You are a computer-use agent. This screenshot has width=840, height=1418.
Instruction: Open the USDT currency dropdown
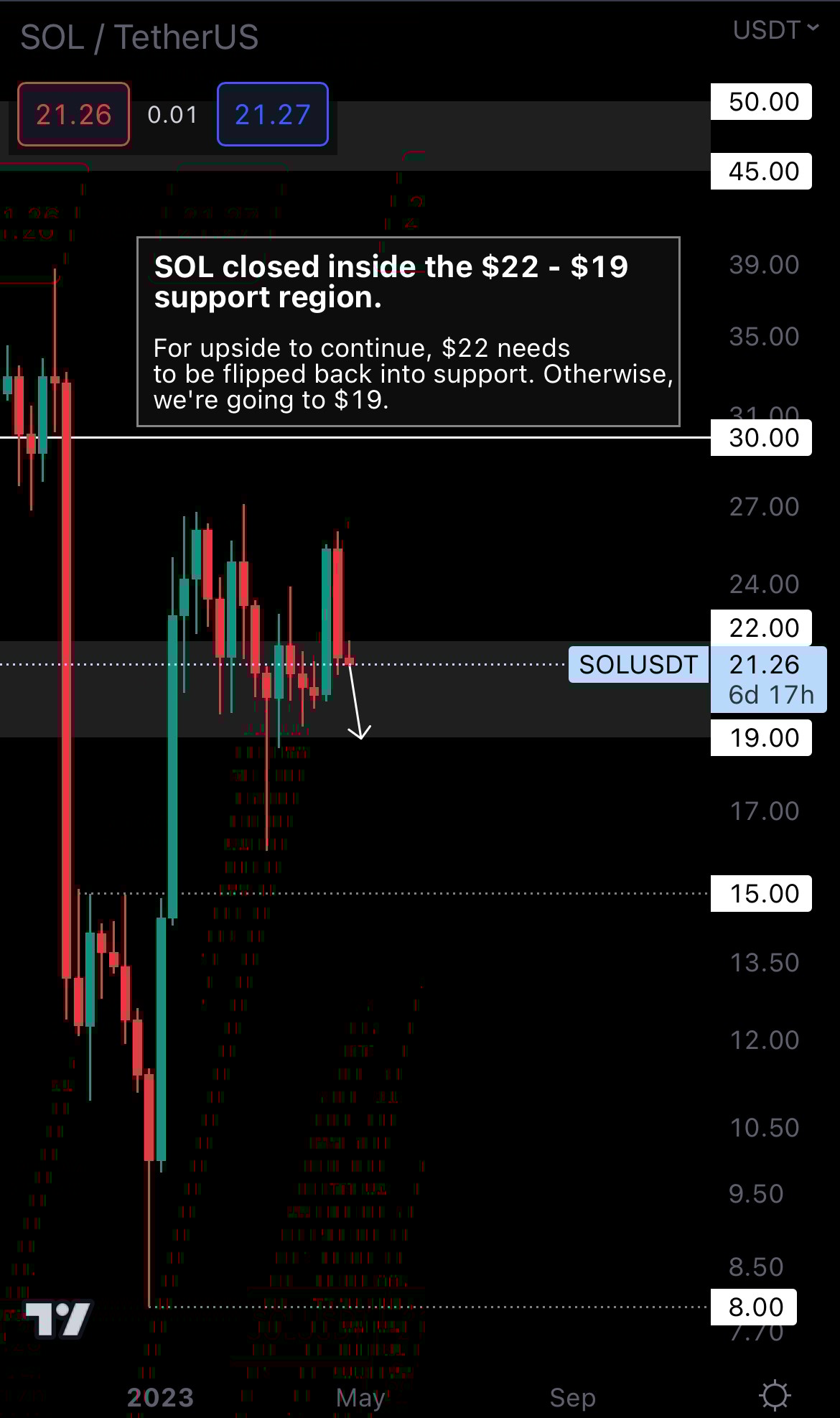click(x=775, y=30)
